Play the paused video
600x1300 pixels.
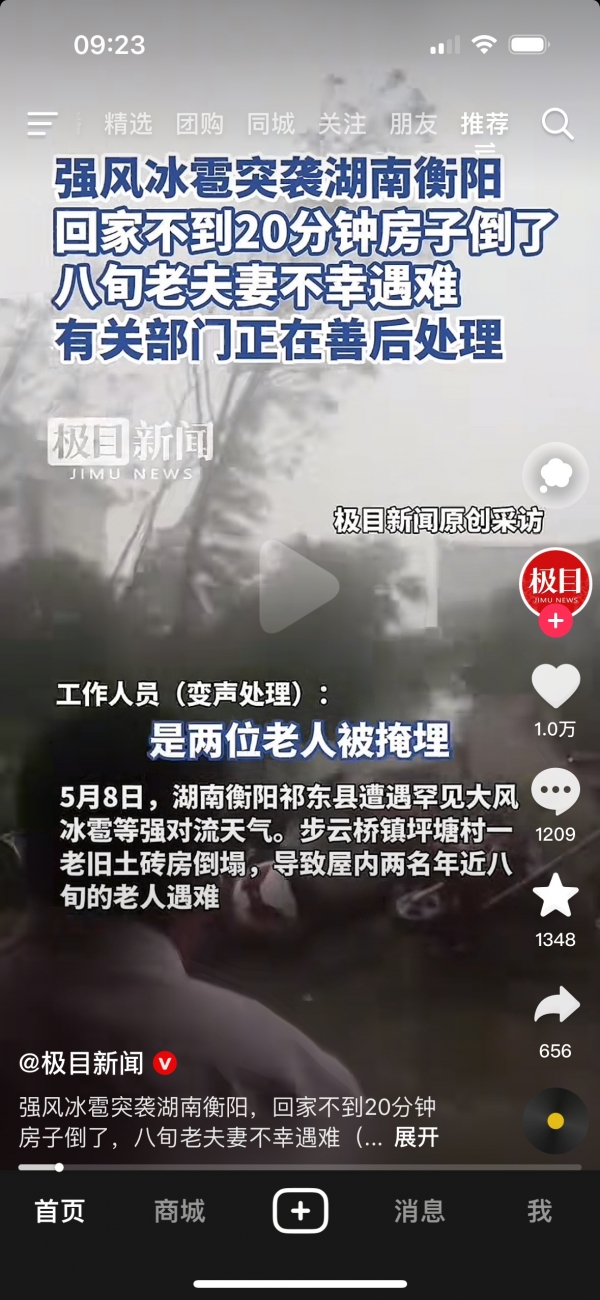click(x=299, y=586)
